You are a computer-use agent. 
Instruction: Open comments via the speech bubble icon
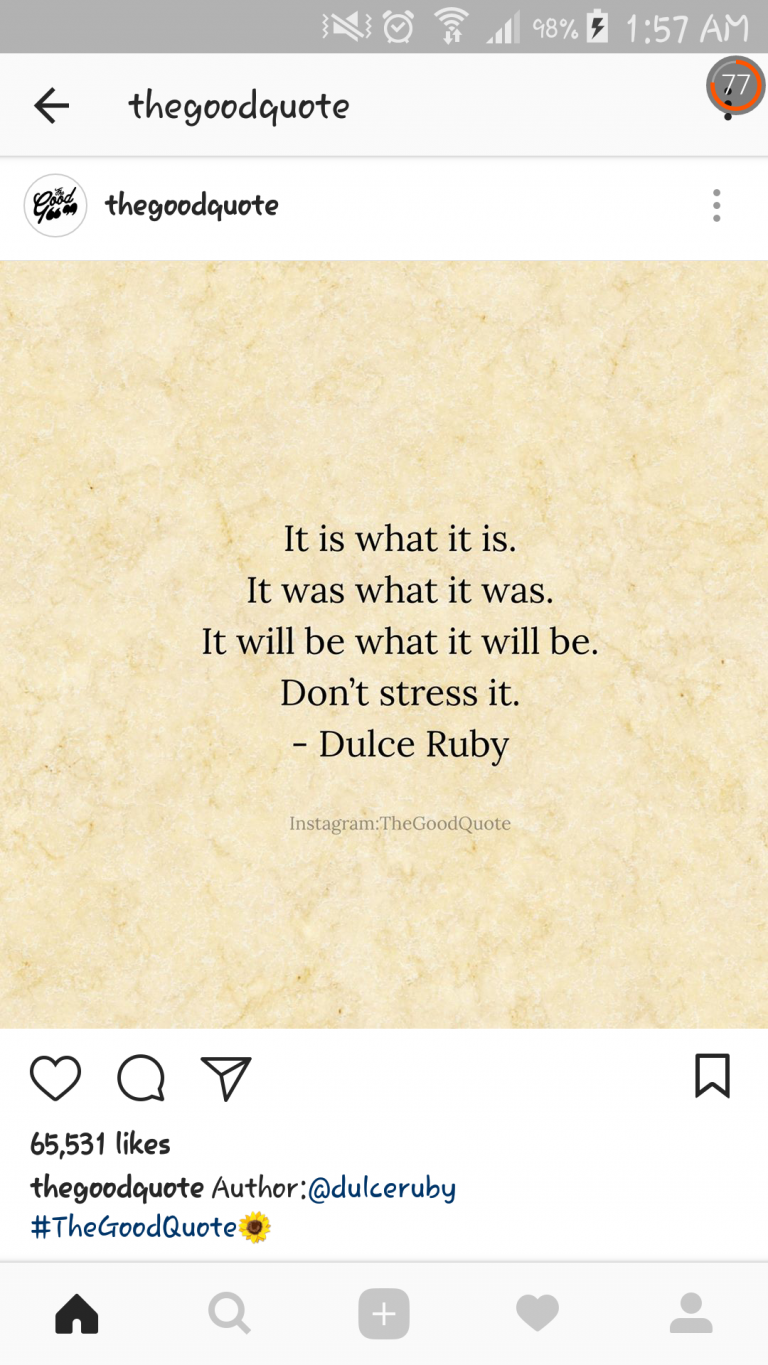pyautogui.click(x=140, y=1079)
